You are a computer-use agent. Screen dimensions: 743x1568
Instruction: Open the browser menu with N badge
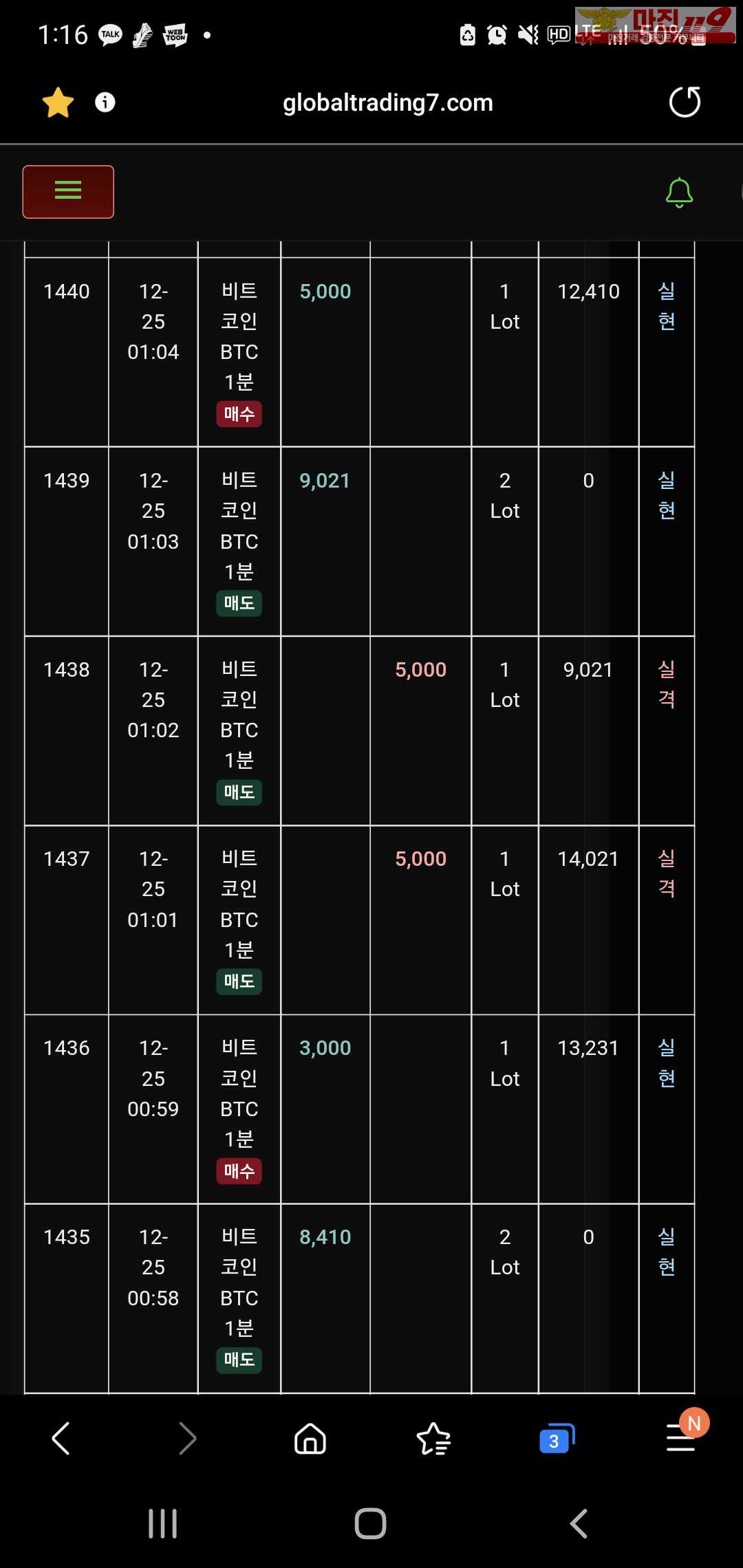pyautogui.click(x=681, y=1436)
